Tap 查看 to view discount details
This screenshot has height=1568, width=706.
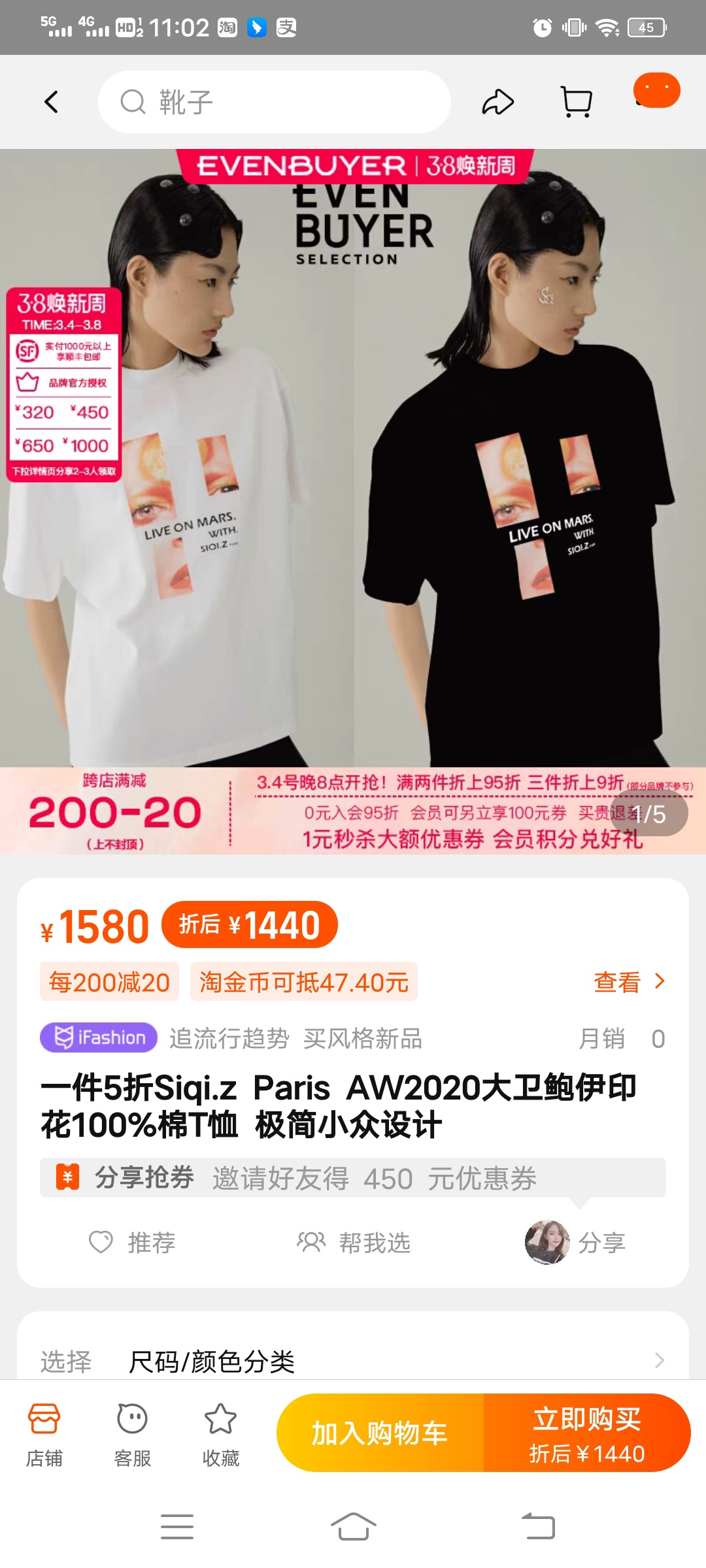pos(628,982)
